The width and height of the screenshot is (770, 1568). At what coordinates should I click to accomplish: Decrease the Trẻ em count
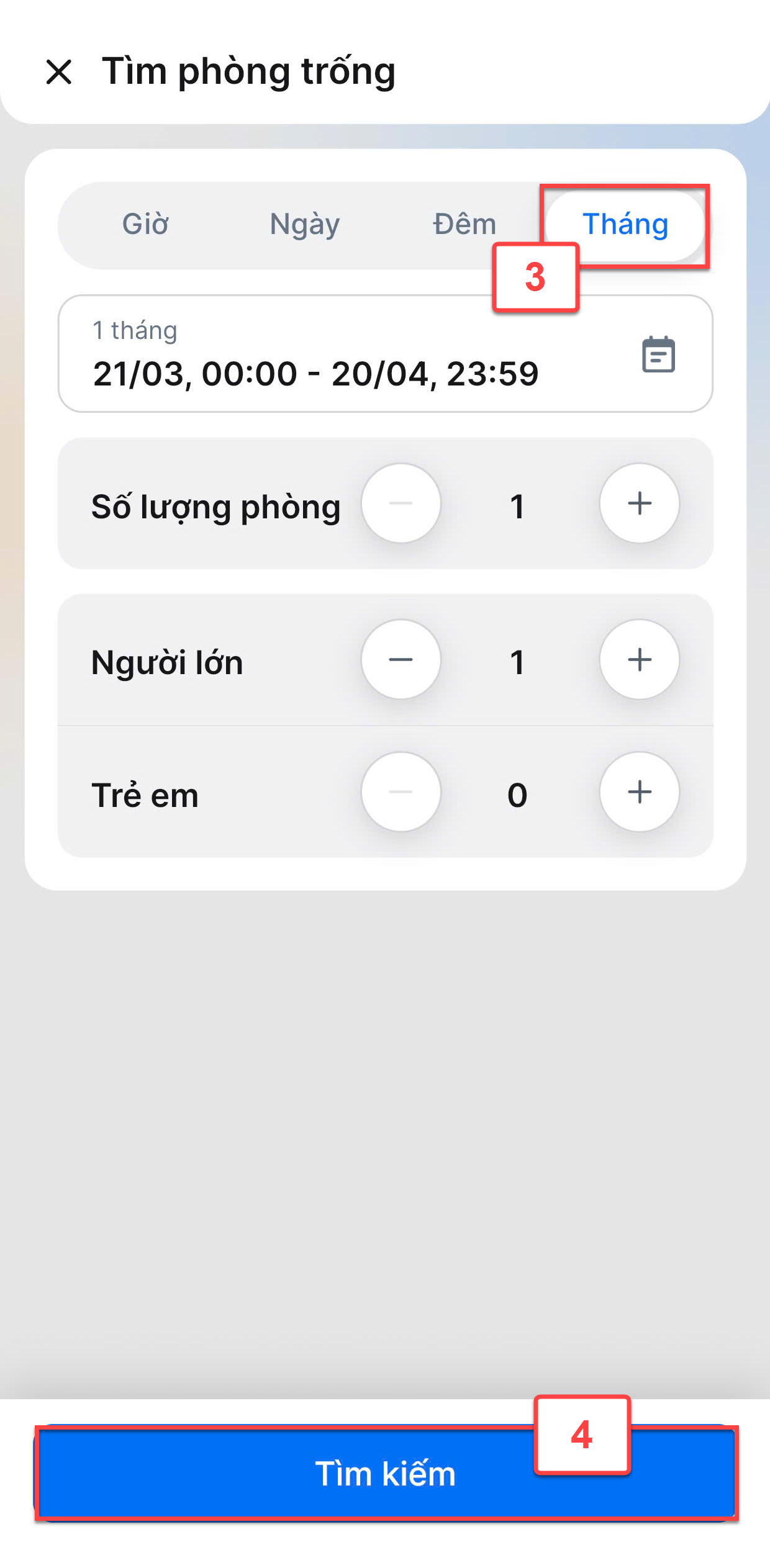[401, 792]
